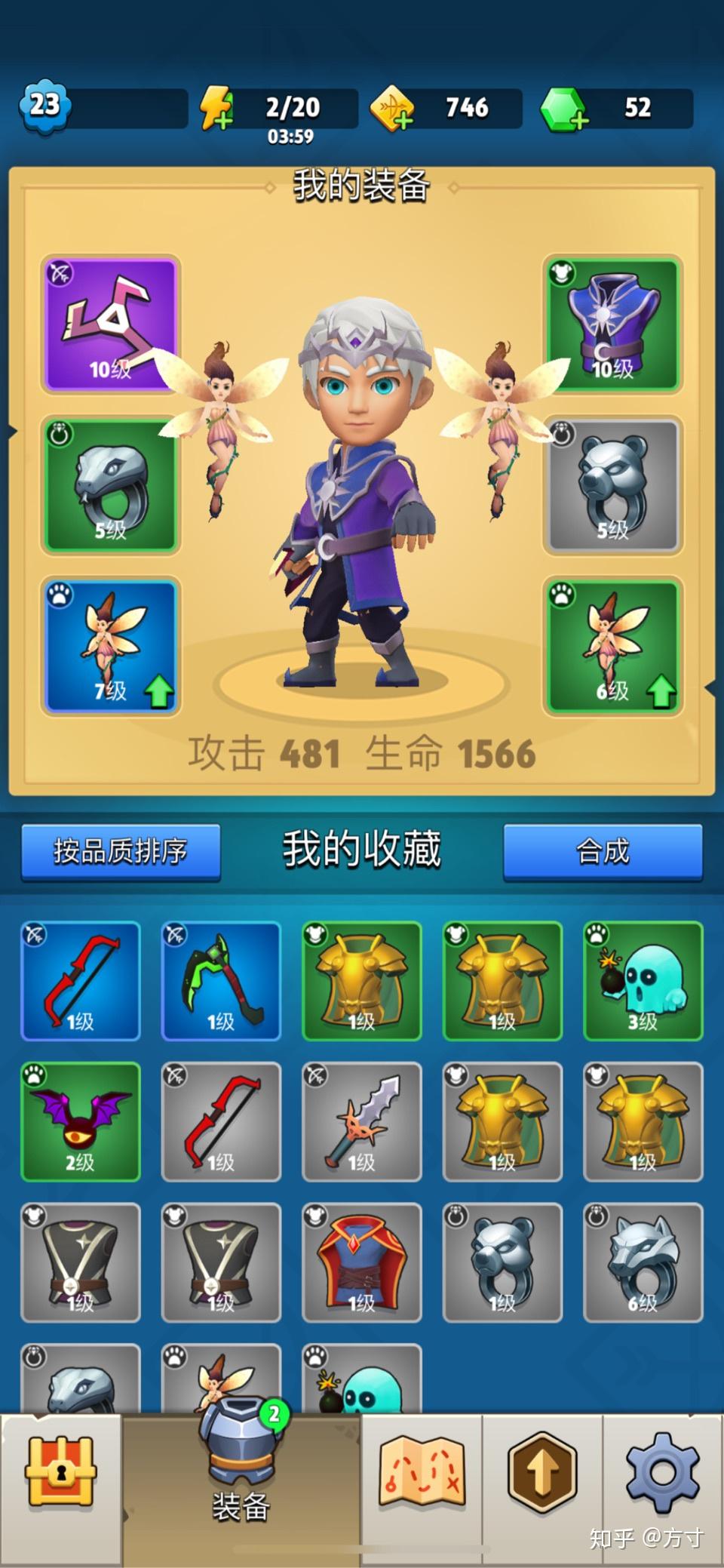Tap 按品质排序 sort button

click(121, 851)
